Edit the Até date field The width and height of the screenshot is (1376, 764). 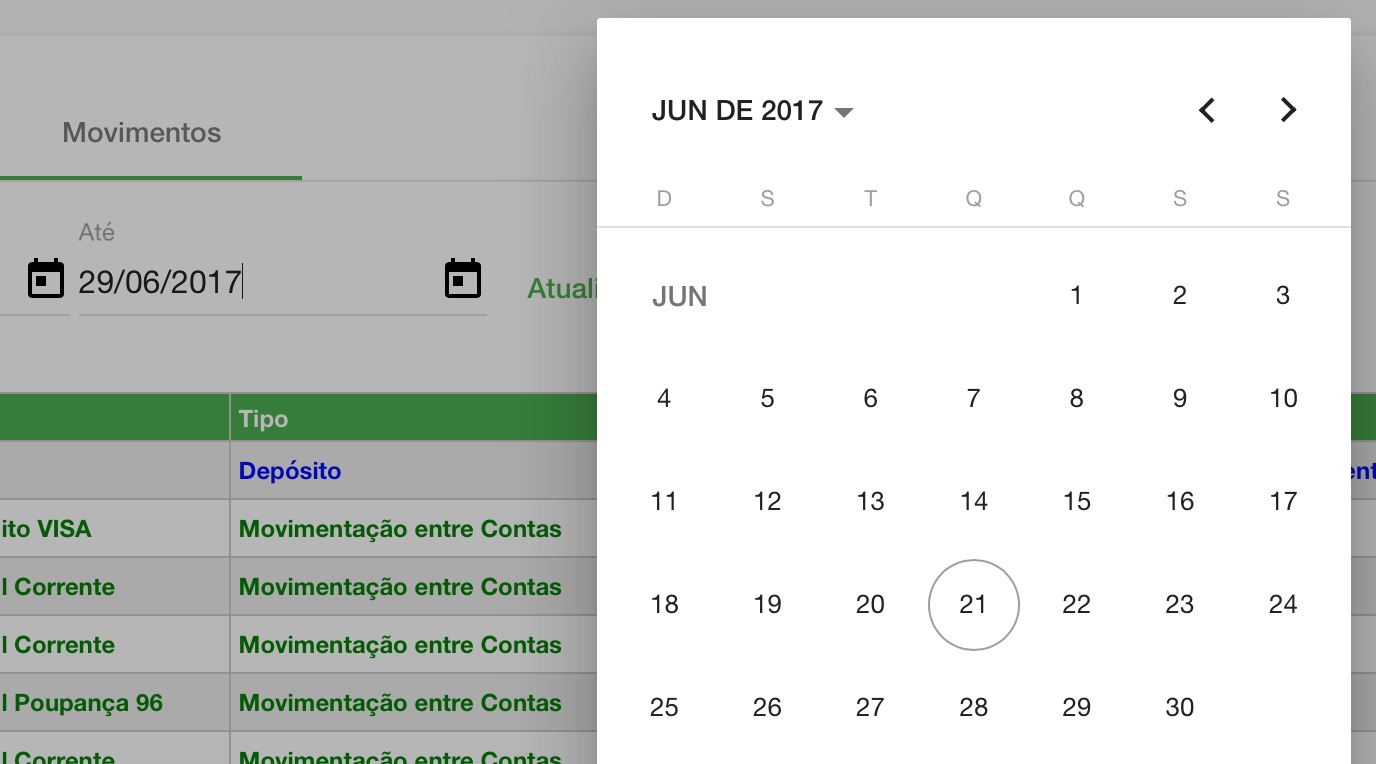(x=250, y=282)
